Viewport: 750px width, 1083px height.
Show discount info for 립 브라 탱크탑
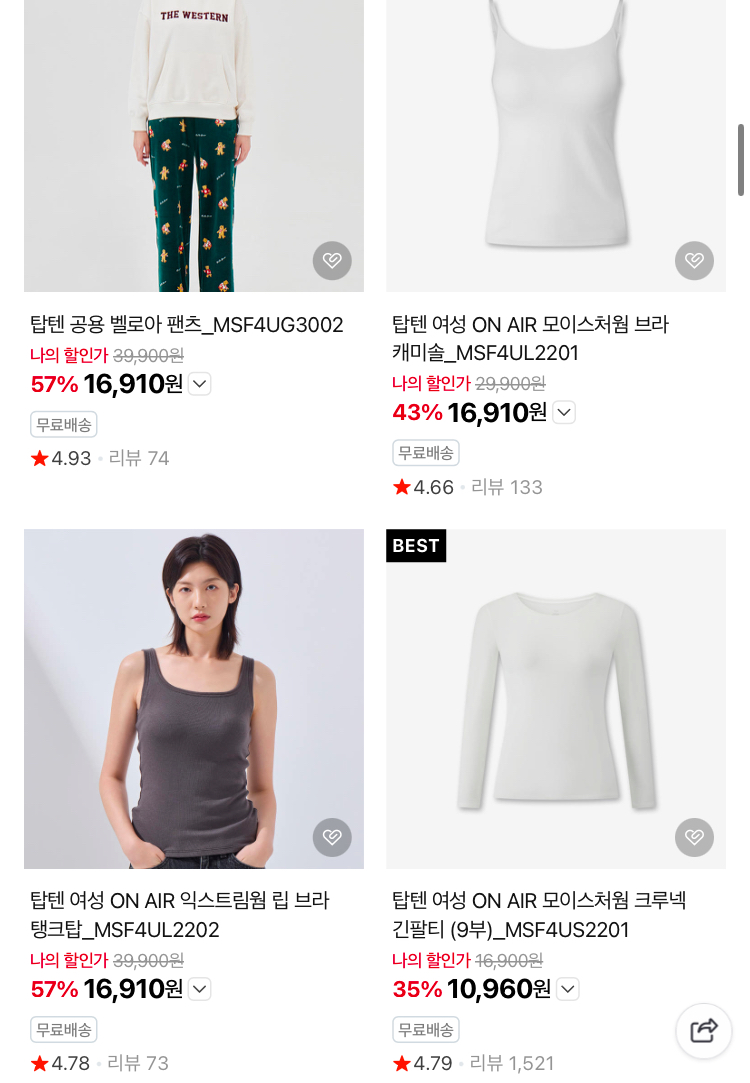pyautogui.click(x=200, y=989)
